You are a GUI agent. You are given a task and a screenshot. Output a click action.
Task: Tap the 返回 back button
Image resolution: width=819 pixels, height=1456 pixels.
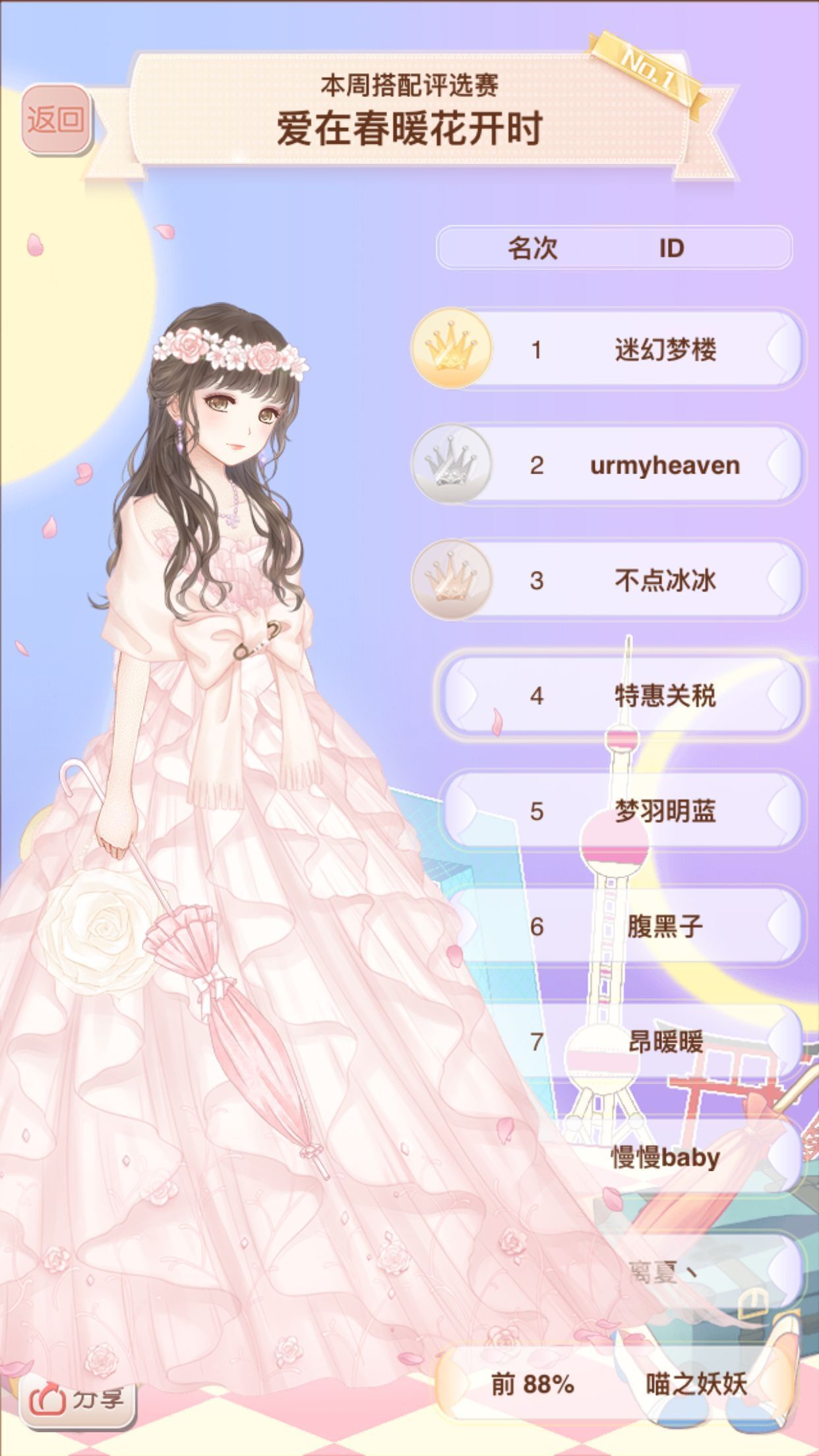point(55,120)
